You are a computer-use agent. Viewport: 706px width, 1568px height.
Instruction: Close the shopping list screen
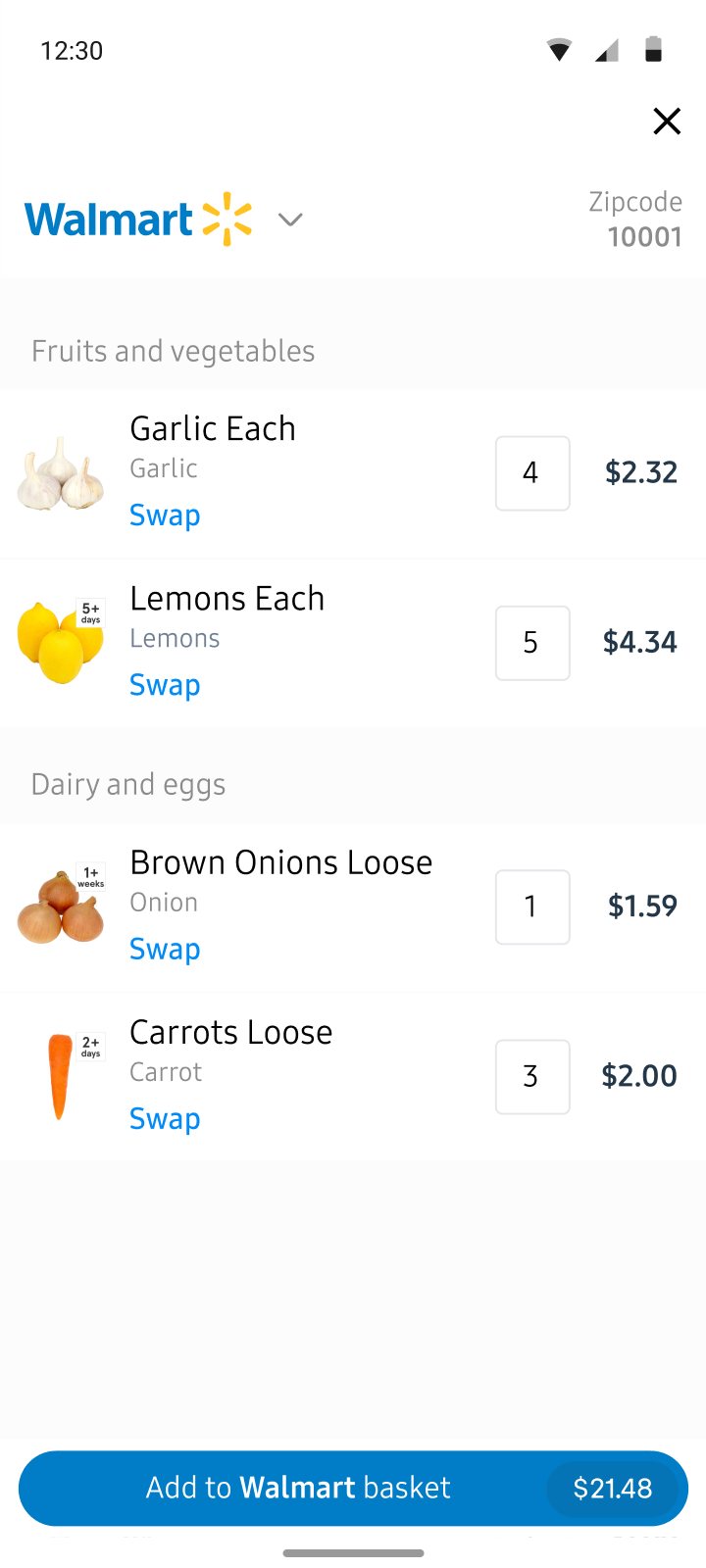point(667,121)
